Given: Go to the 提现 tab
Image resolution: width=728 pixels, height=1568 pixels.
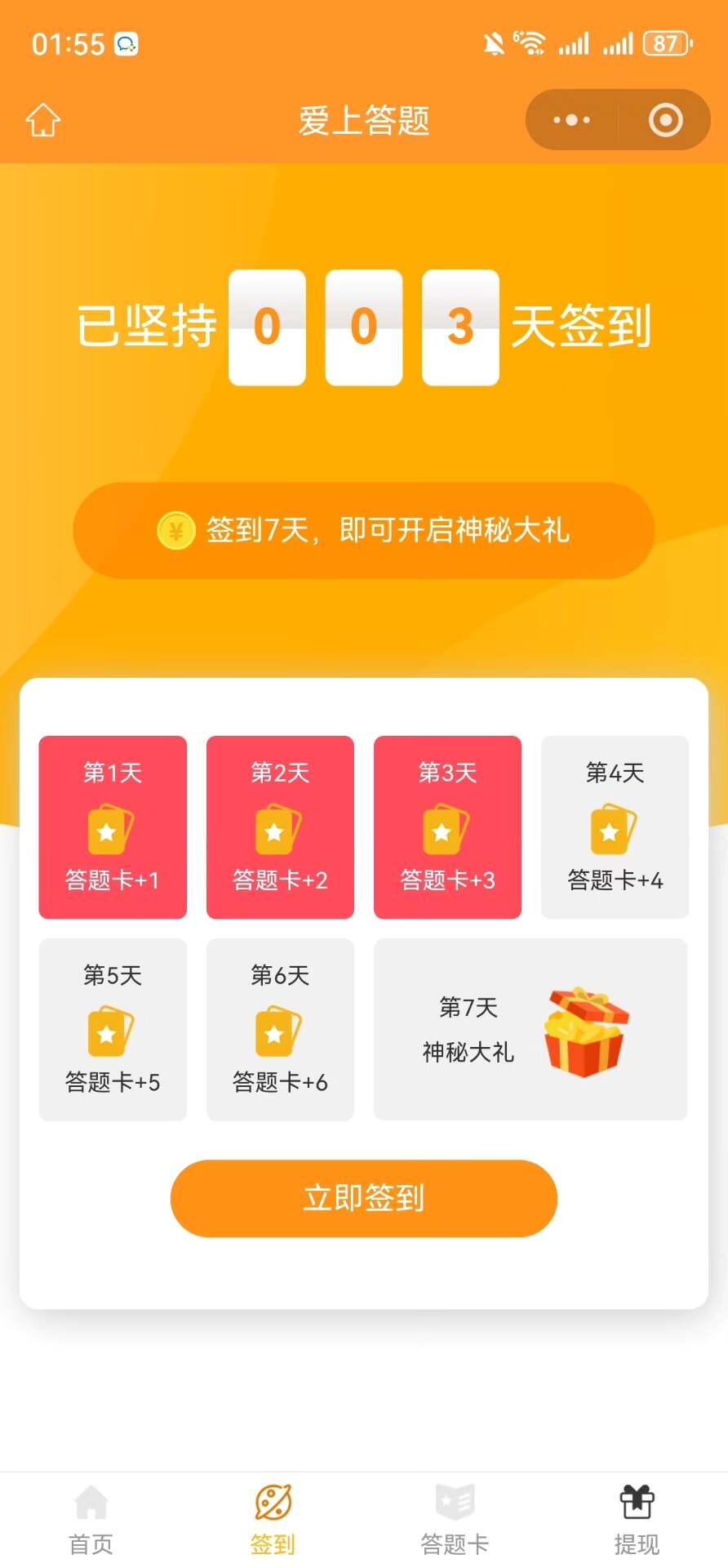Looking at the screenshot, I should 637,1520.
